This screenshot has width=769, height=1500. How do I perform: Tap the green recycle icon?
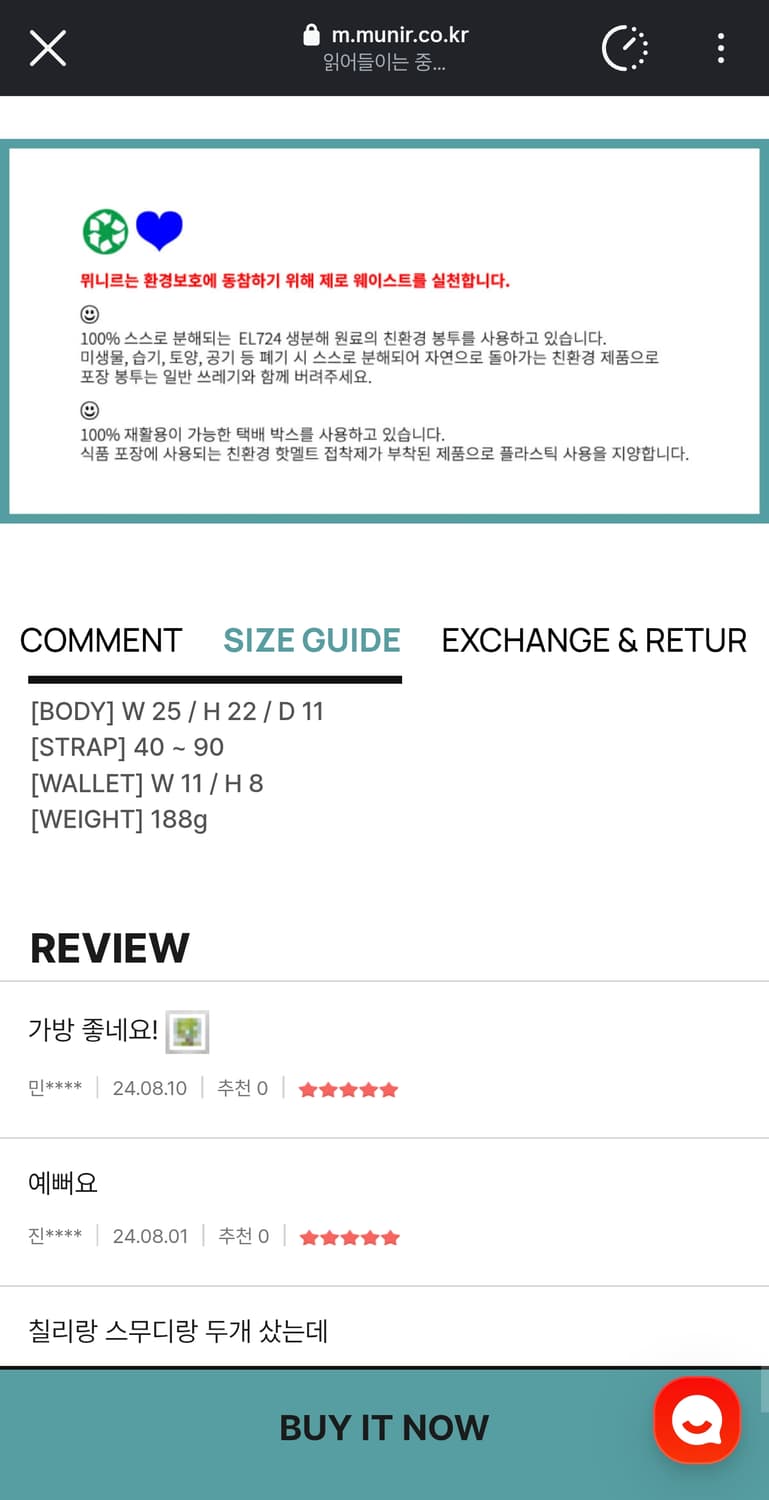(x=103, y=230)
